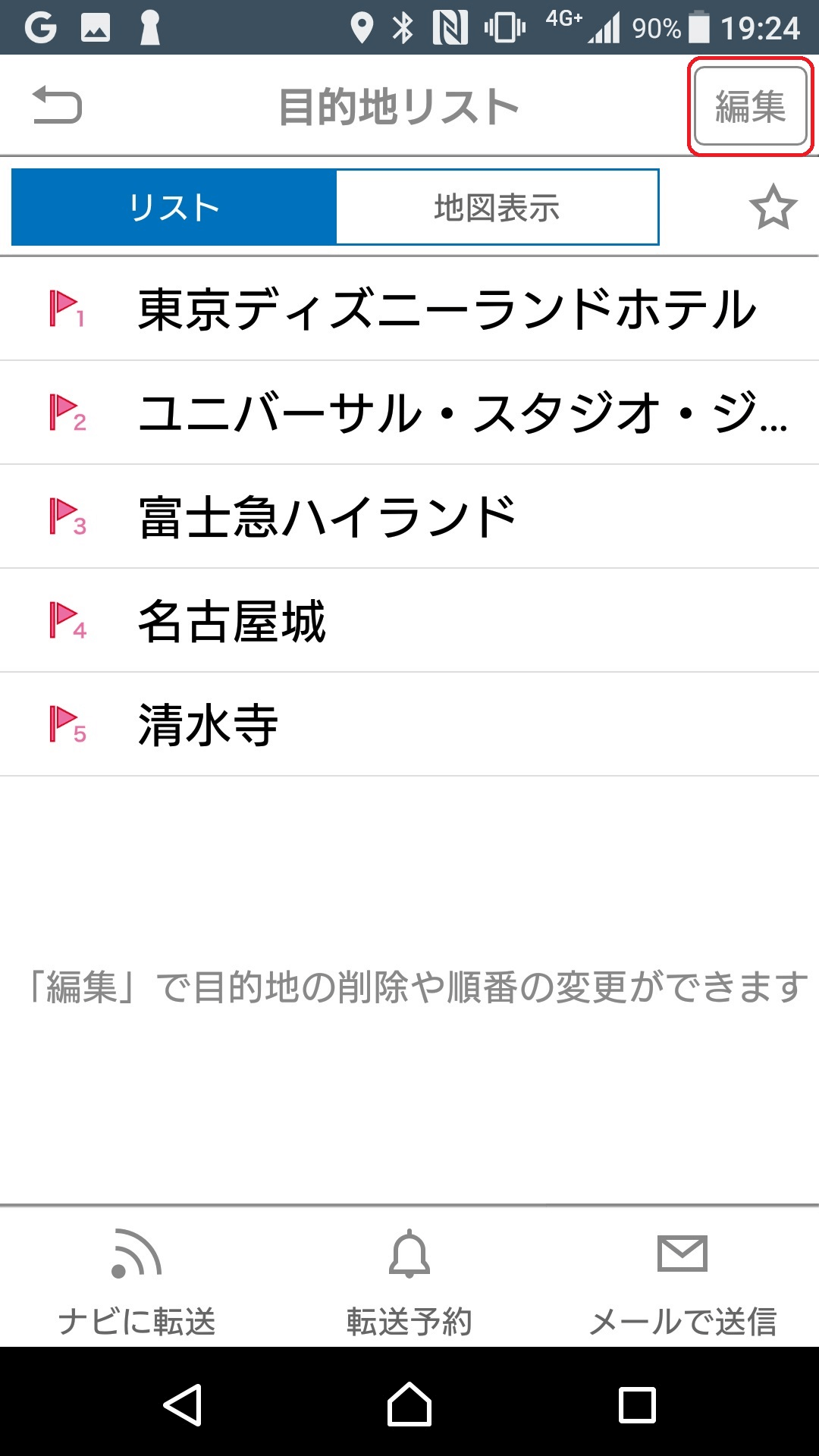Select 清水寺 from the list

pyautogui.click(x=409, y=725)
